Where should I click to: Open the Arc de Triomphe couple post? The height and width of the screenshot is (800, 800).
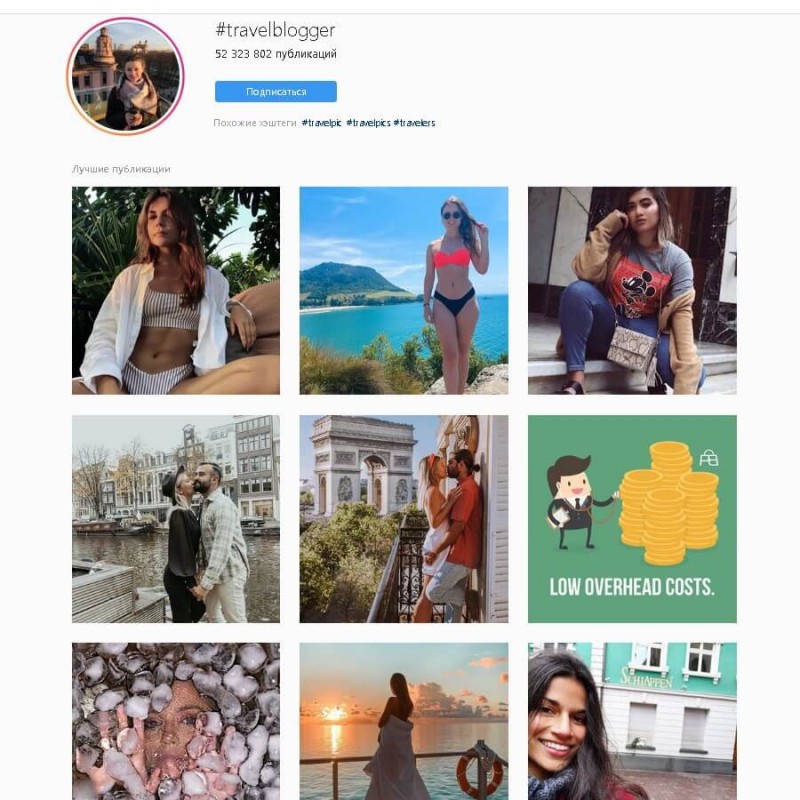pos(403,518)
